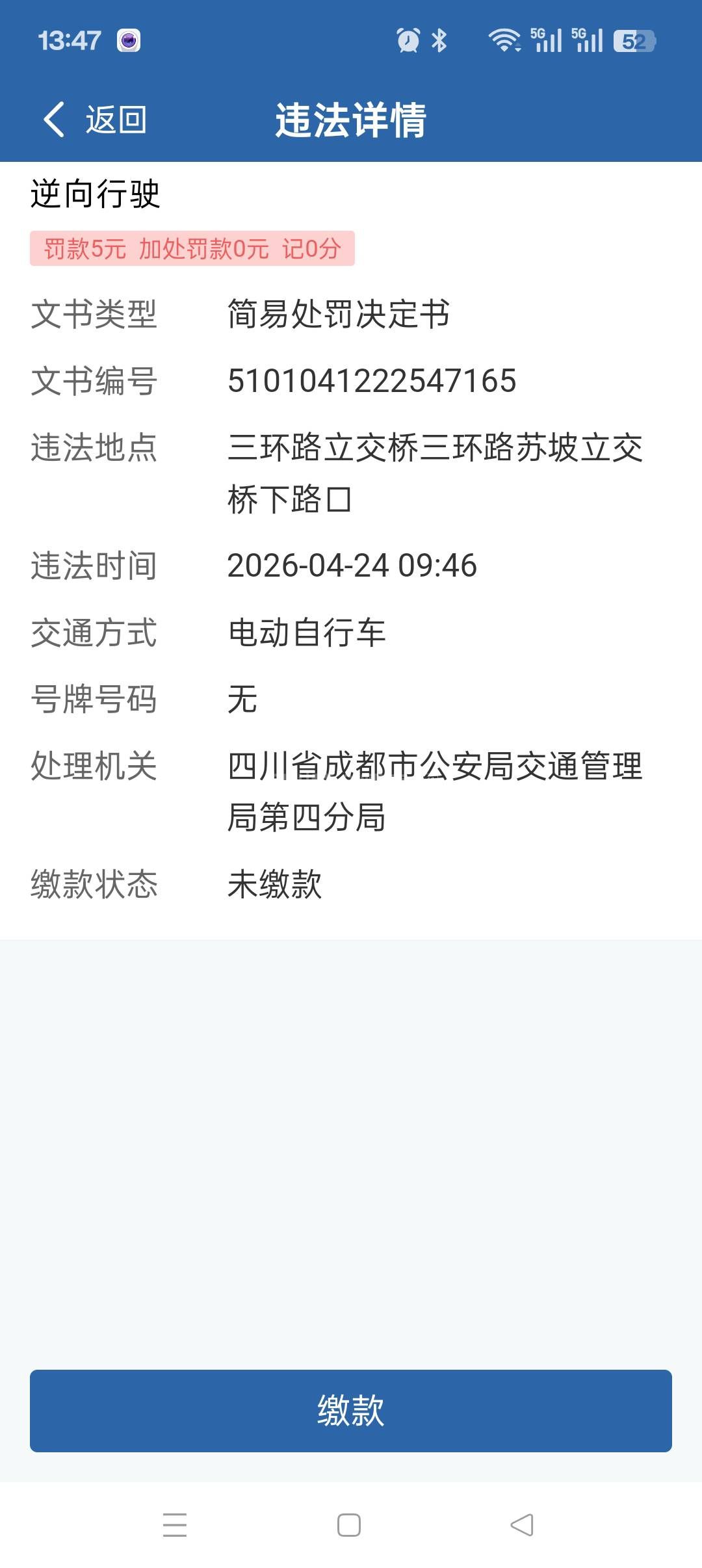Tap the 返回 back button
The image size is (702, 1568).
pos(95,120)
